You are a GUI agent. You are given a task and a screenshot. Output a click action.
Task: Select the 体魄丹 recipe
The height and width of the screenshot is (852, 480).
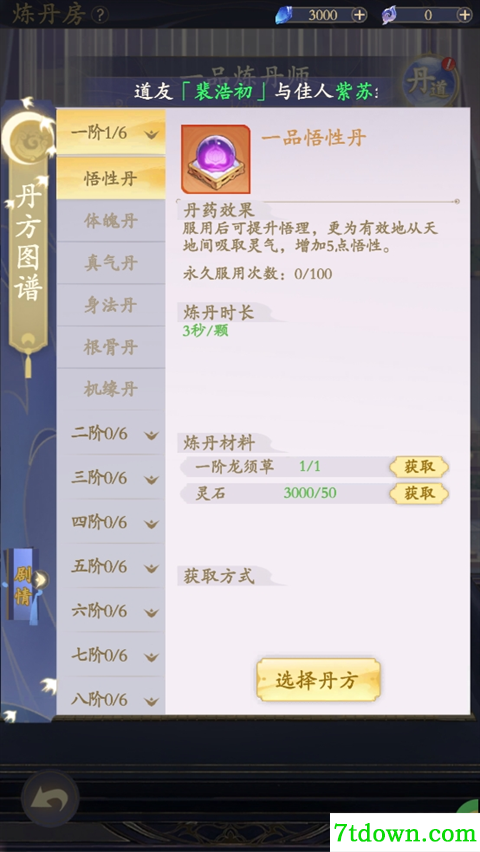click(x=111, y=221)
